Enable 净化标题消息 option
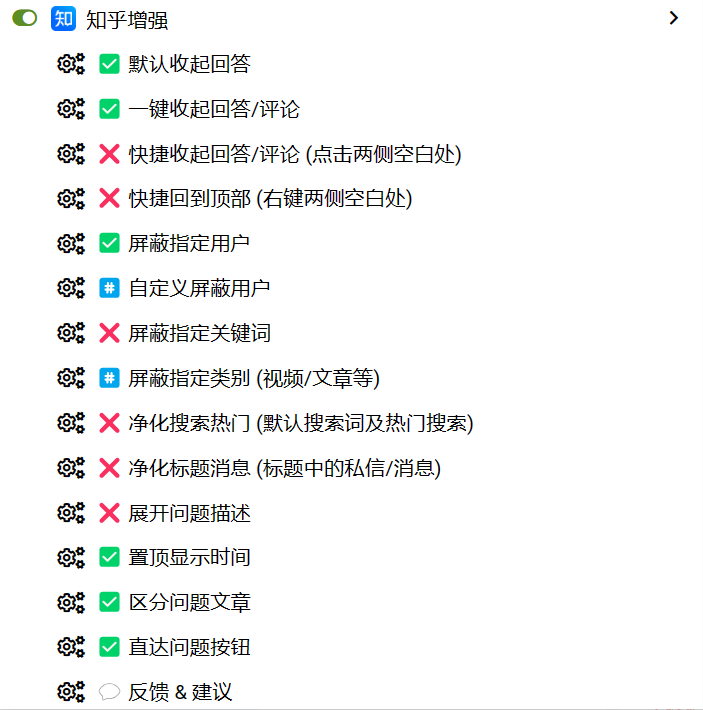 [284, 468]
